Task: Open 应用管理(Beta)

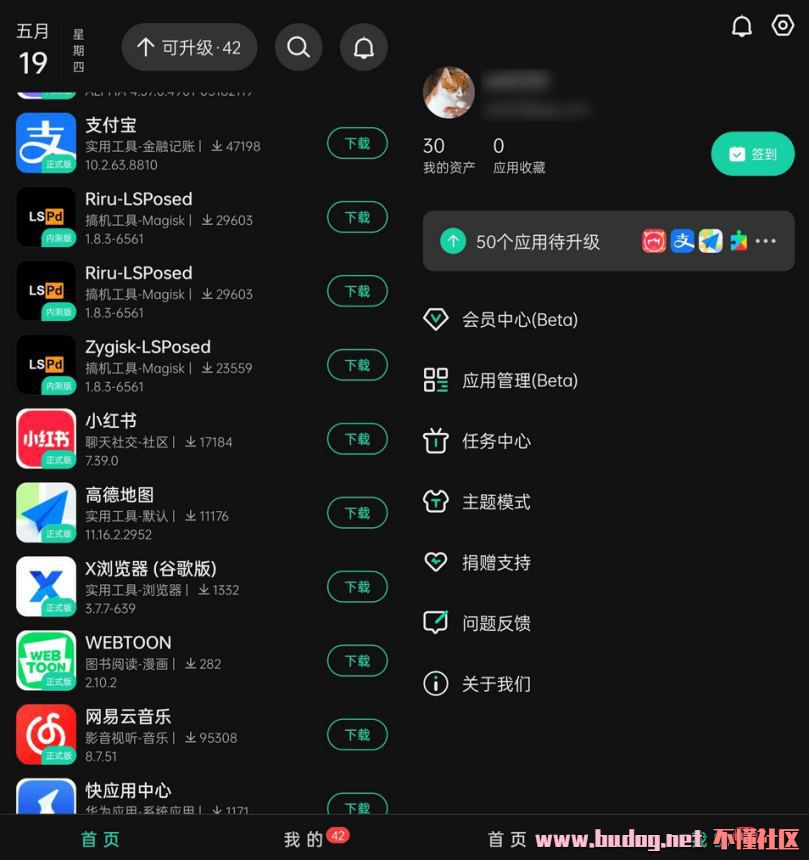Action: click(519, 381)
